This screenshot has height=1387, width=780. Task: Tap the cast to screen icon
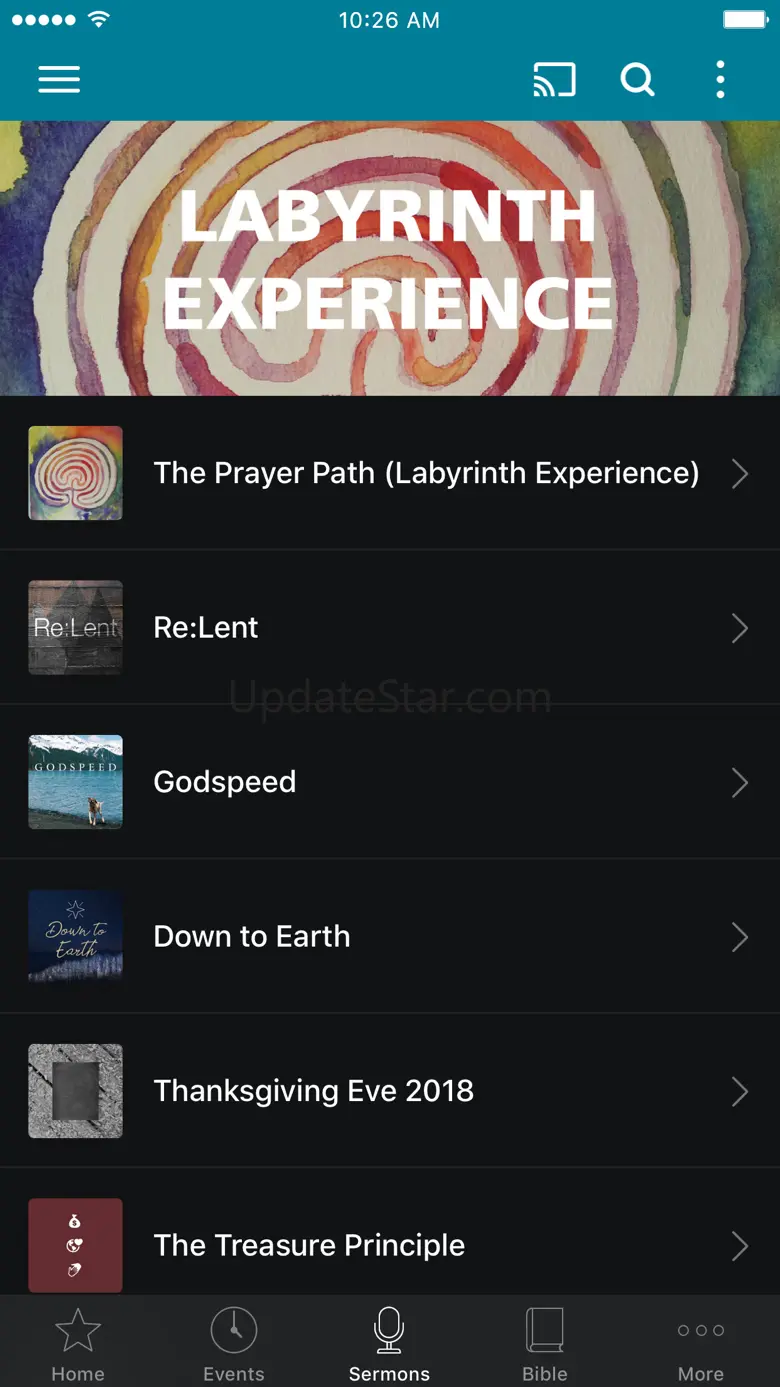pos(554,80)
